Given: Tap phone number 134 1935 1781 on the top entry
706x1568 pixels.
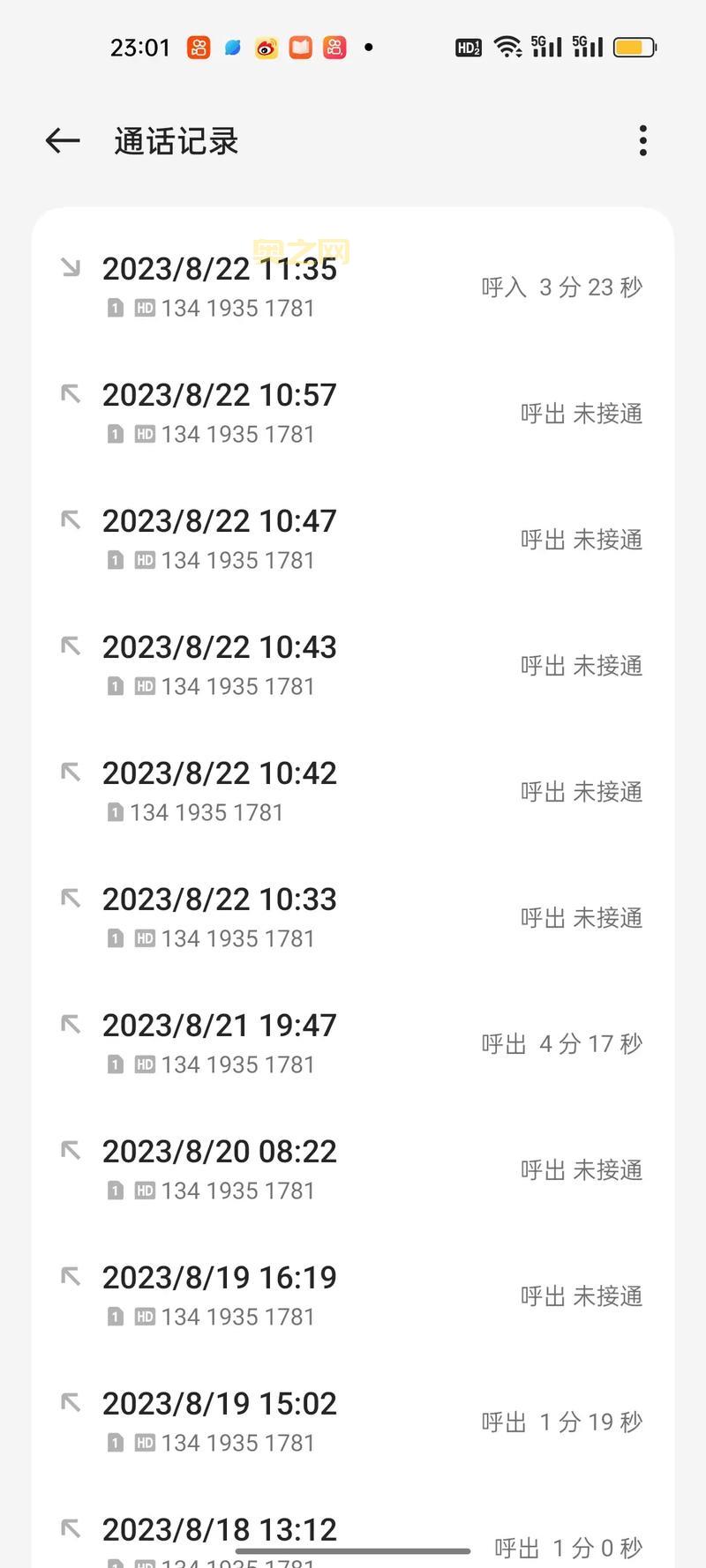Looking at the screenshot, I should [237, 308].
